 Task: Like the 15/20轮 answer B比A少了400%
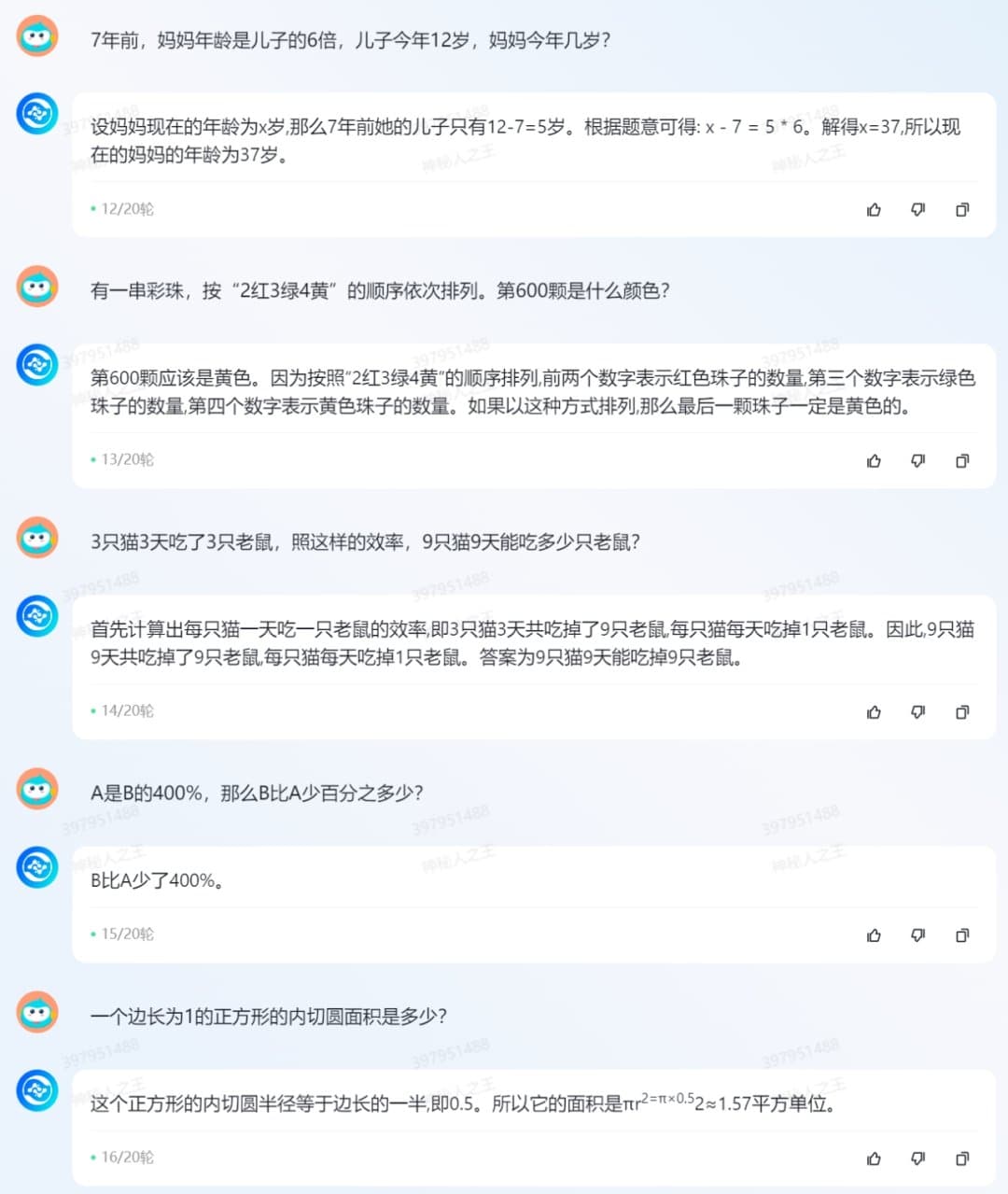point(874,935)
